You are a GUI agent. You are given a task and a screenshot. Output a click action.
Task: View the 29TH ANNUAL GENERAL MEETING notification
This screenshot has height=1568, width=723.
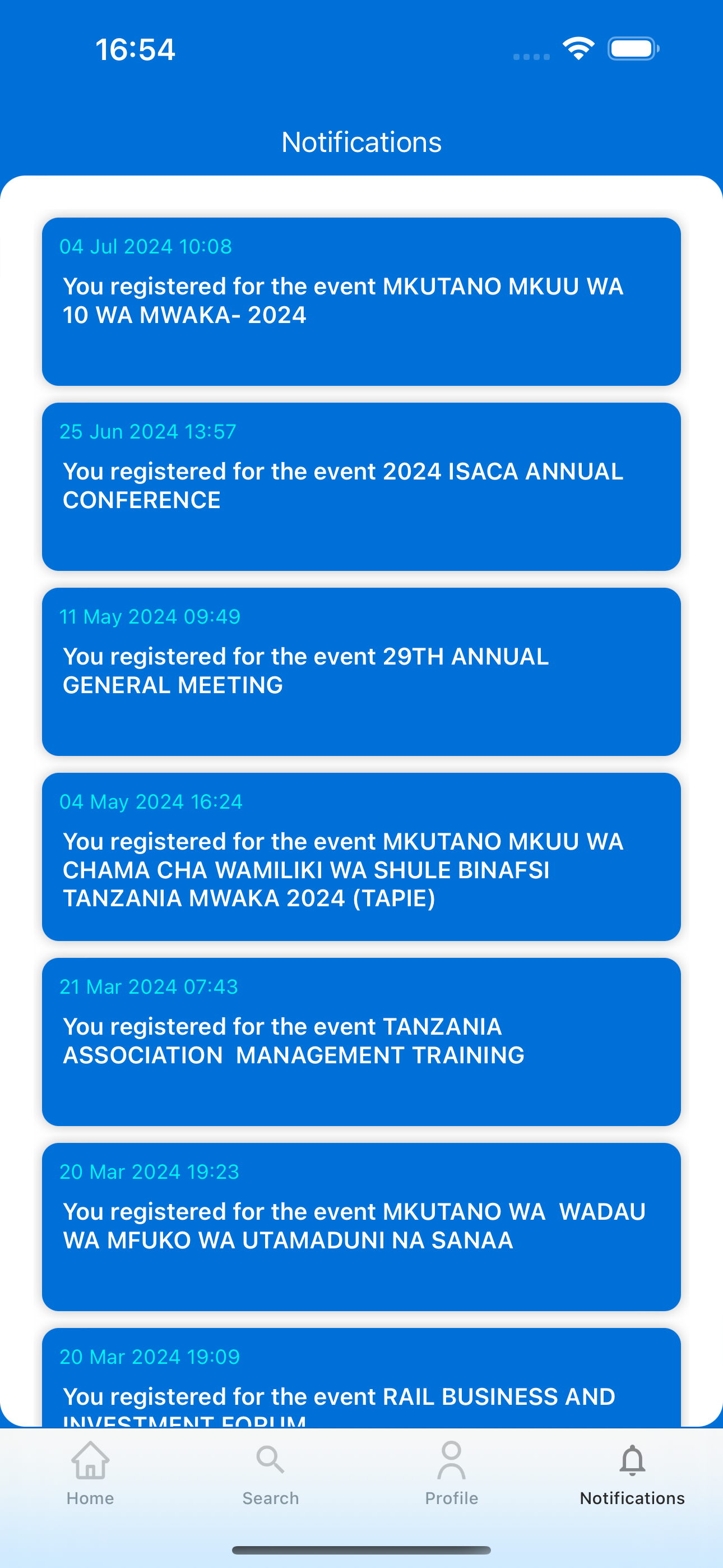[361, 671]
